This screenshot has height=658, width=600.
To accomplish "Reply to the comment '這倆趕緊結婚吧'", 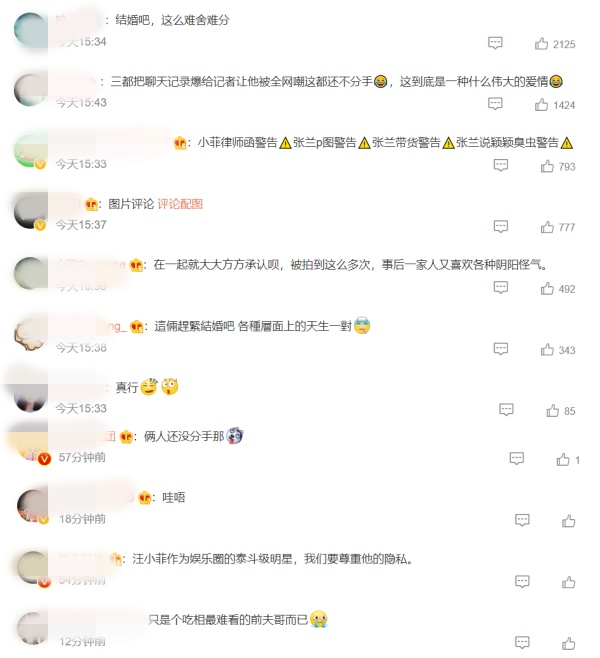I will point(501,350).
